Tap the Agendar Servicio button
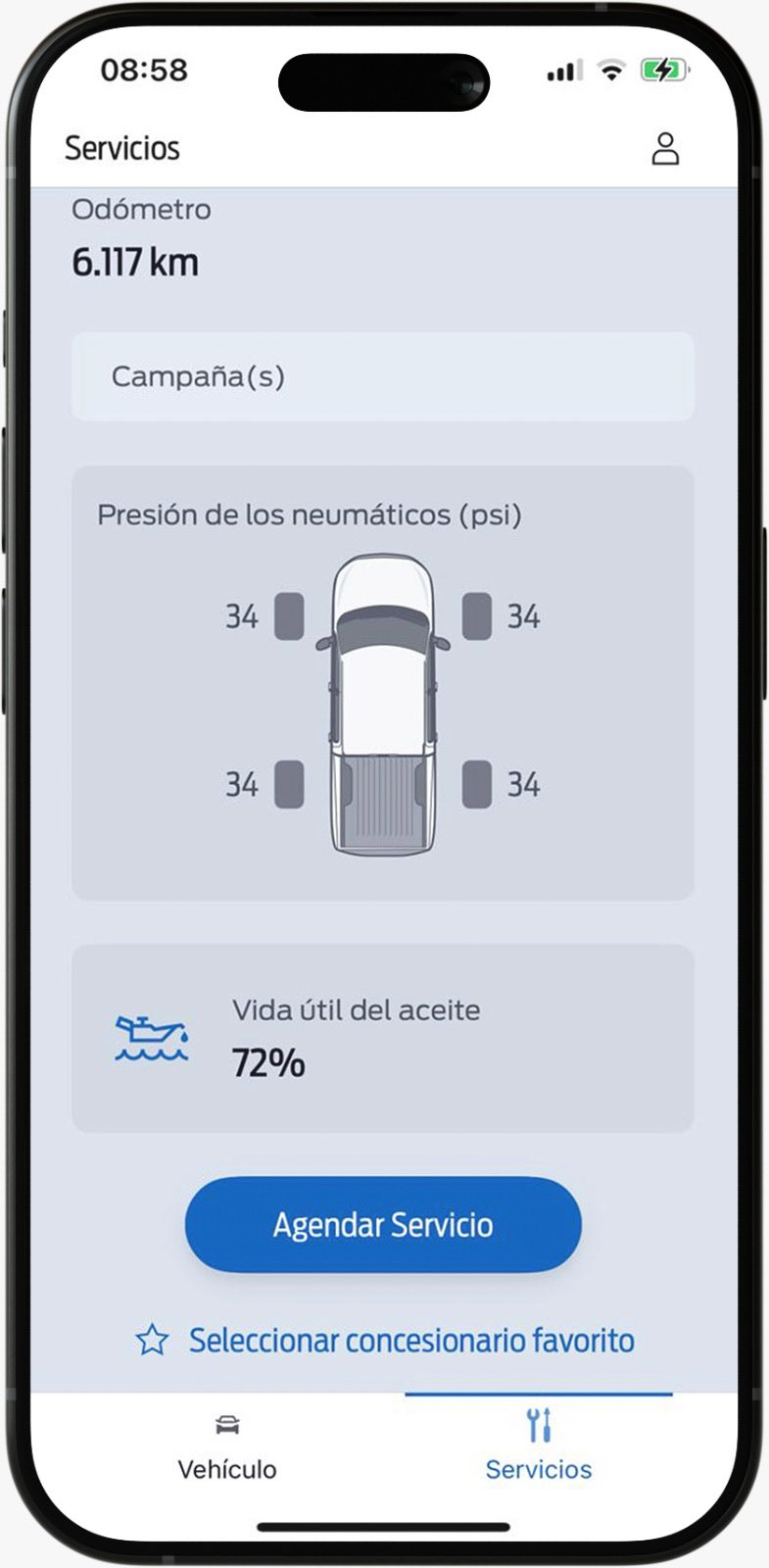769x1568 pixels. pyautogui.click(x=383, y=1224)
